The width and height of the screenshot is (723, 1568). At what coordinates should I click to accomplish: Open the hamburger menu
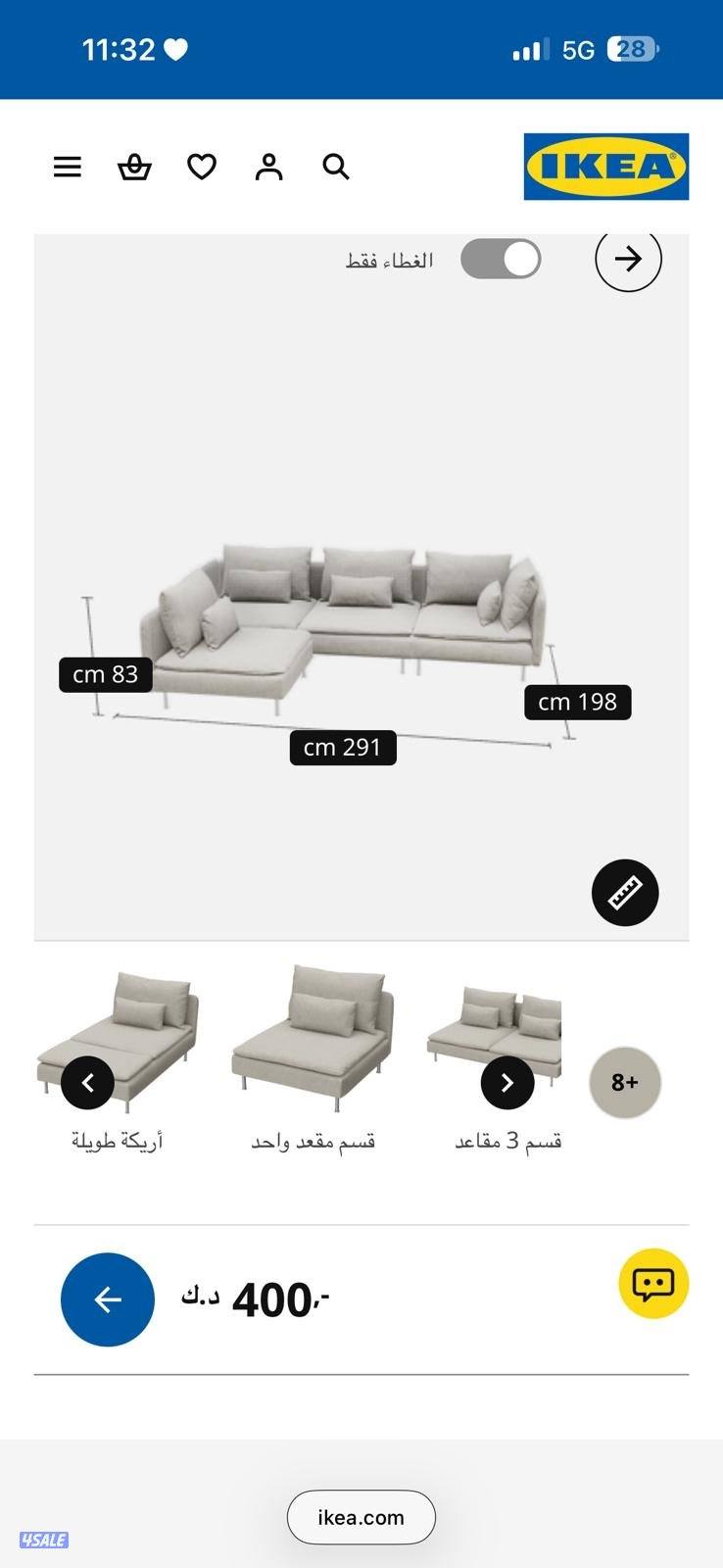(67, 167)
